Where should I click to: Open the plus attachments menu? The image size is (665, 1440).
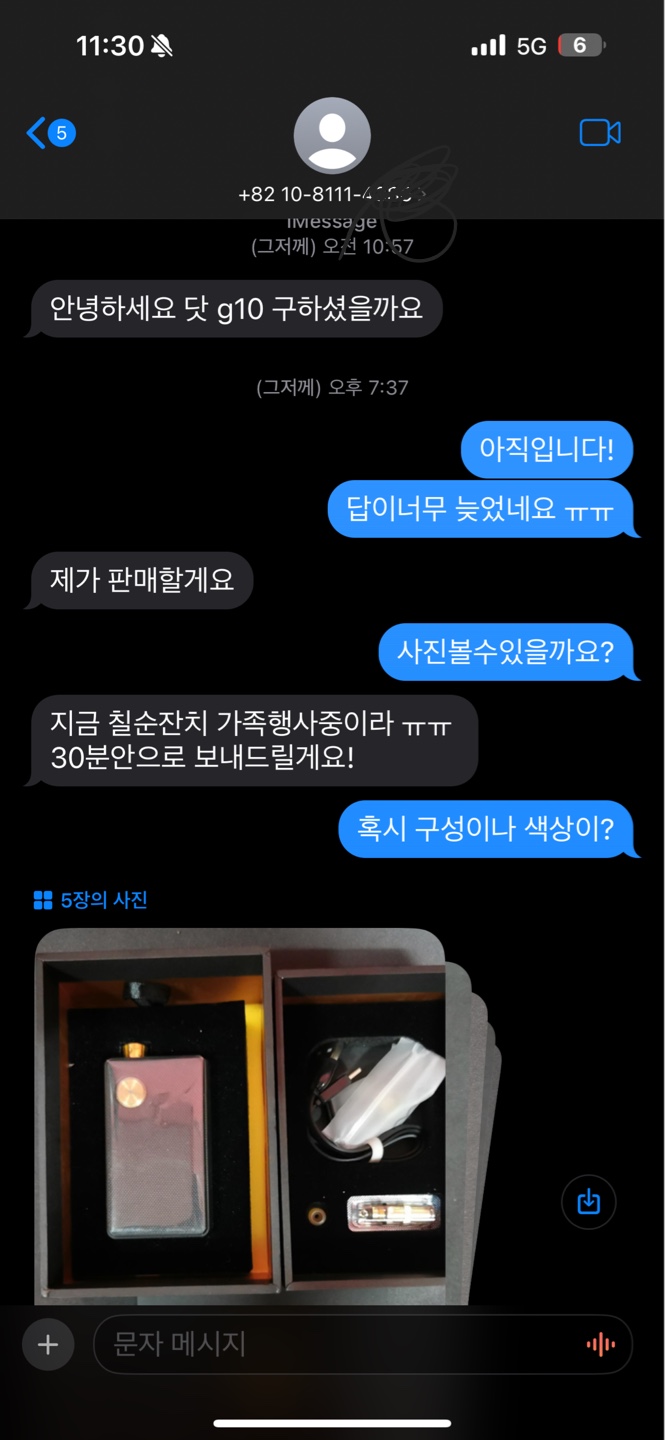(x=47, y=1345)
